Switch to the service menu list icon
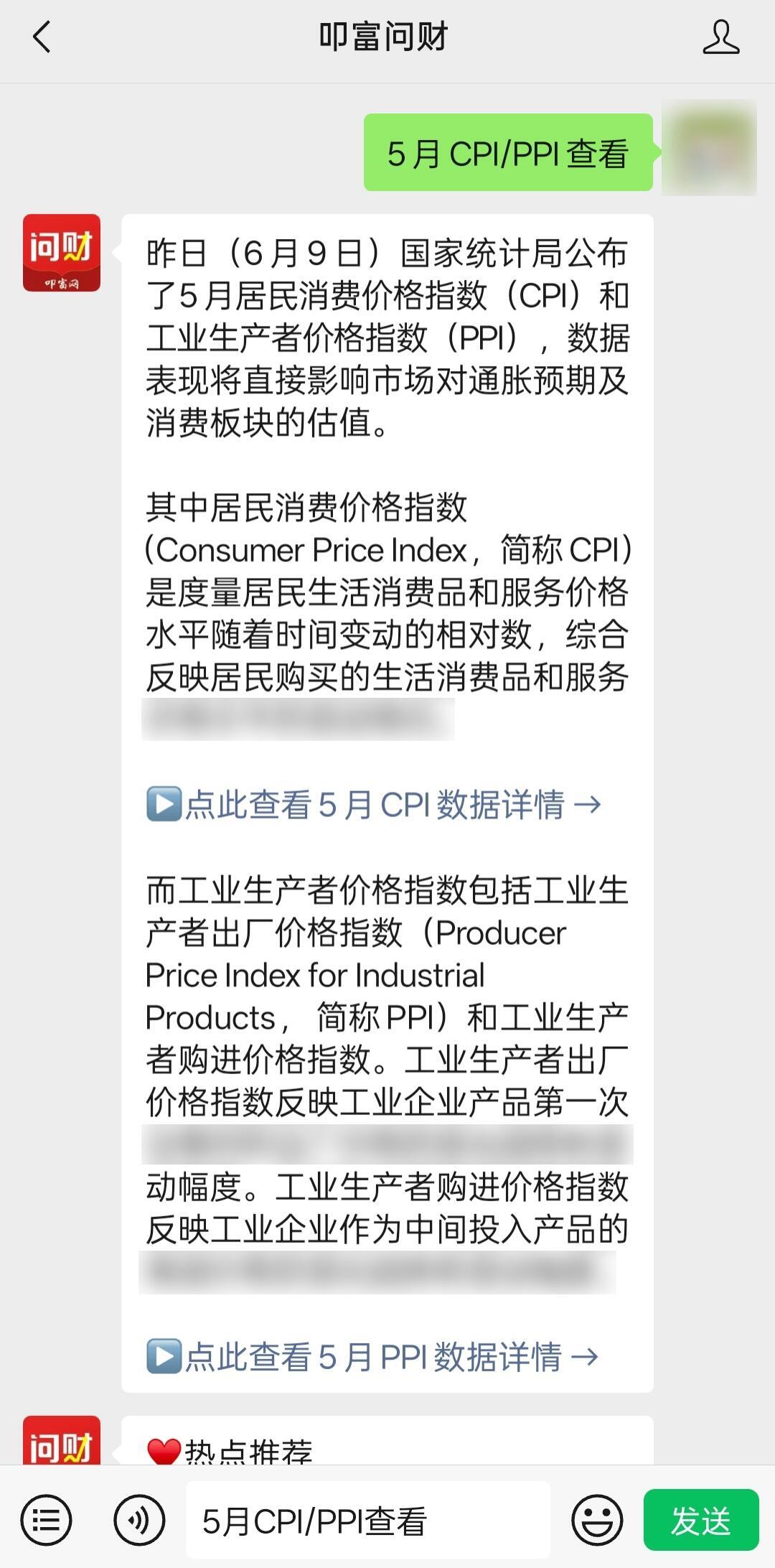 point(47,1520)
